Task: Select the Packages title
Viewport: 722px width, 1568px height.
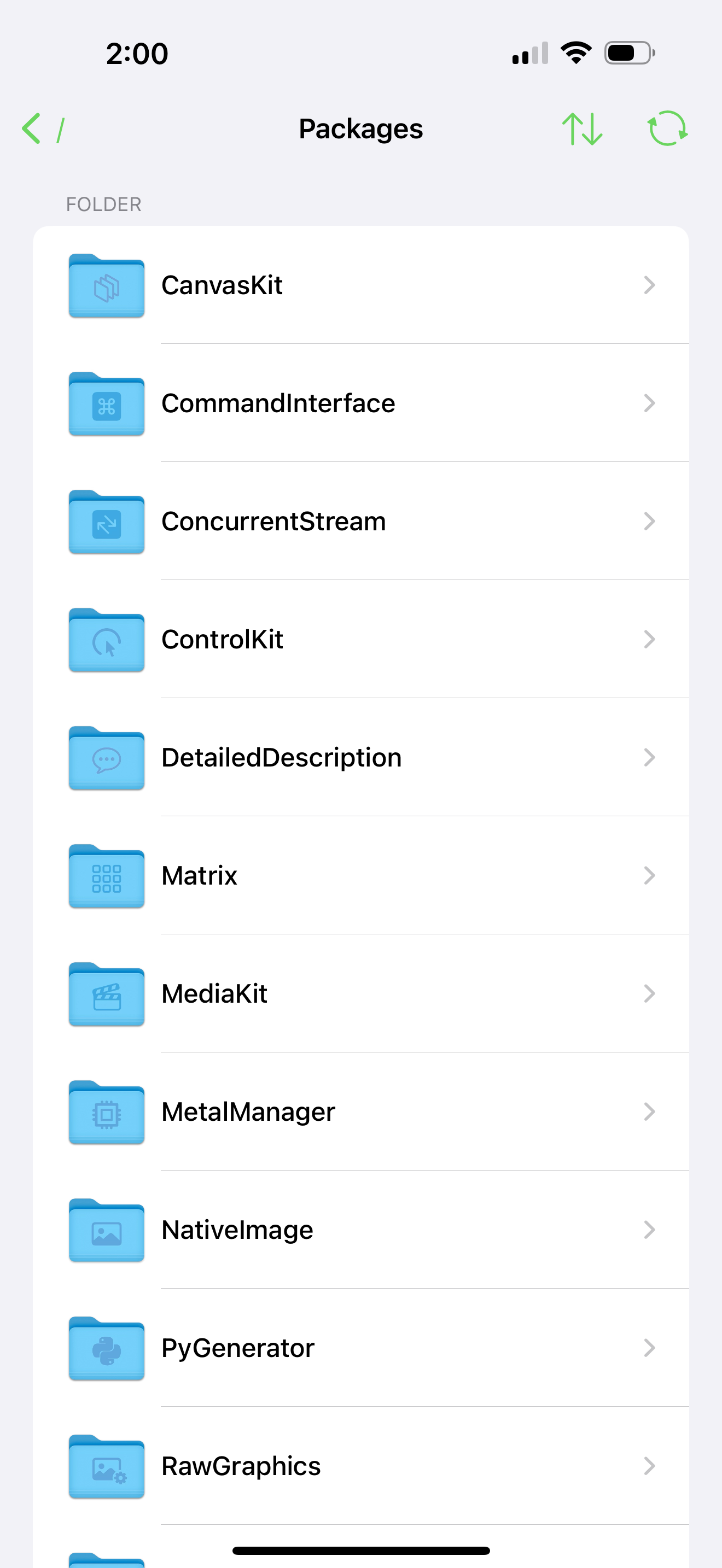Action: (x=361, y=129)
